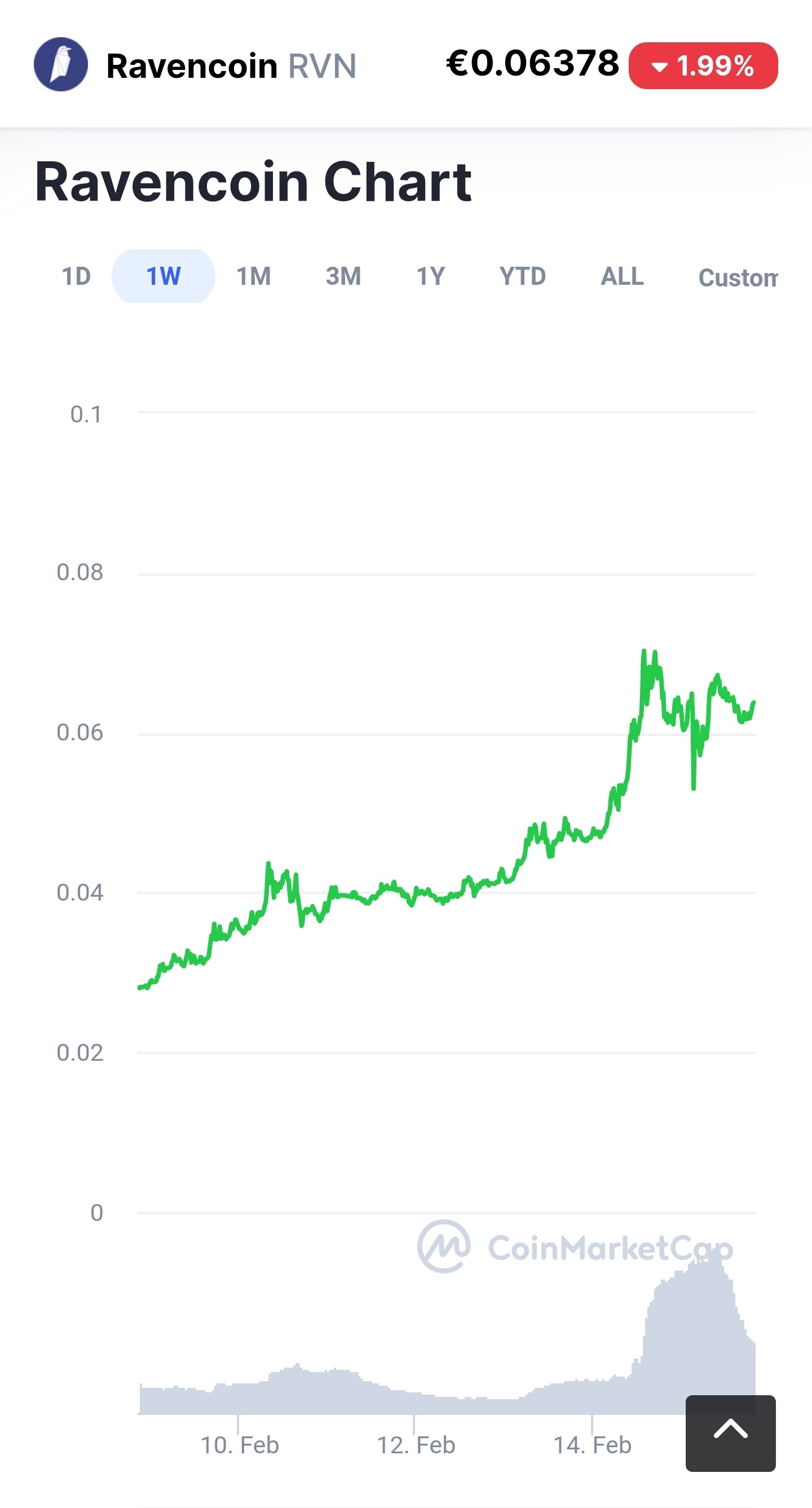812x1508 pixels.
Task: Switch chart range to 1D
Action: coord(76,276)
